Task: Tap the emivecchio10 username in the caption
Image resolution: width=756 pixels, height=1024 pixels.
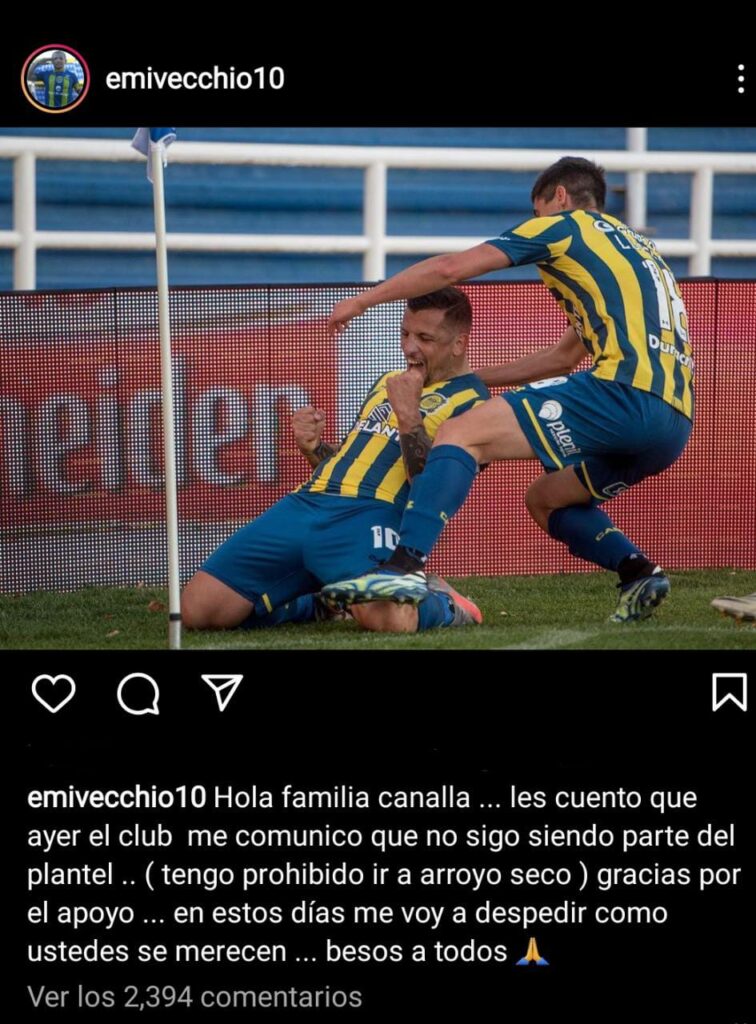Action: 117,798
